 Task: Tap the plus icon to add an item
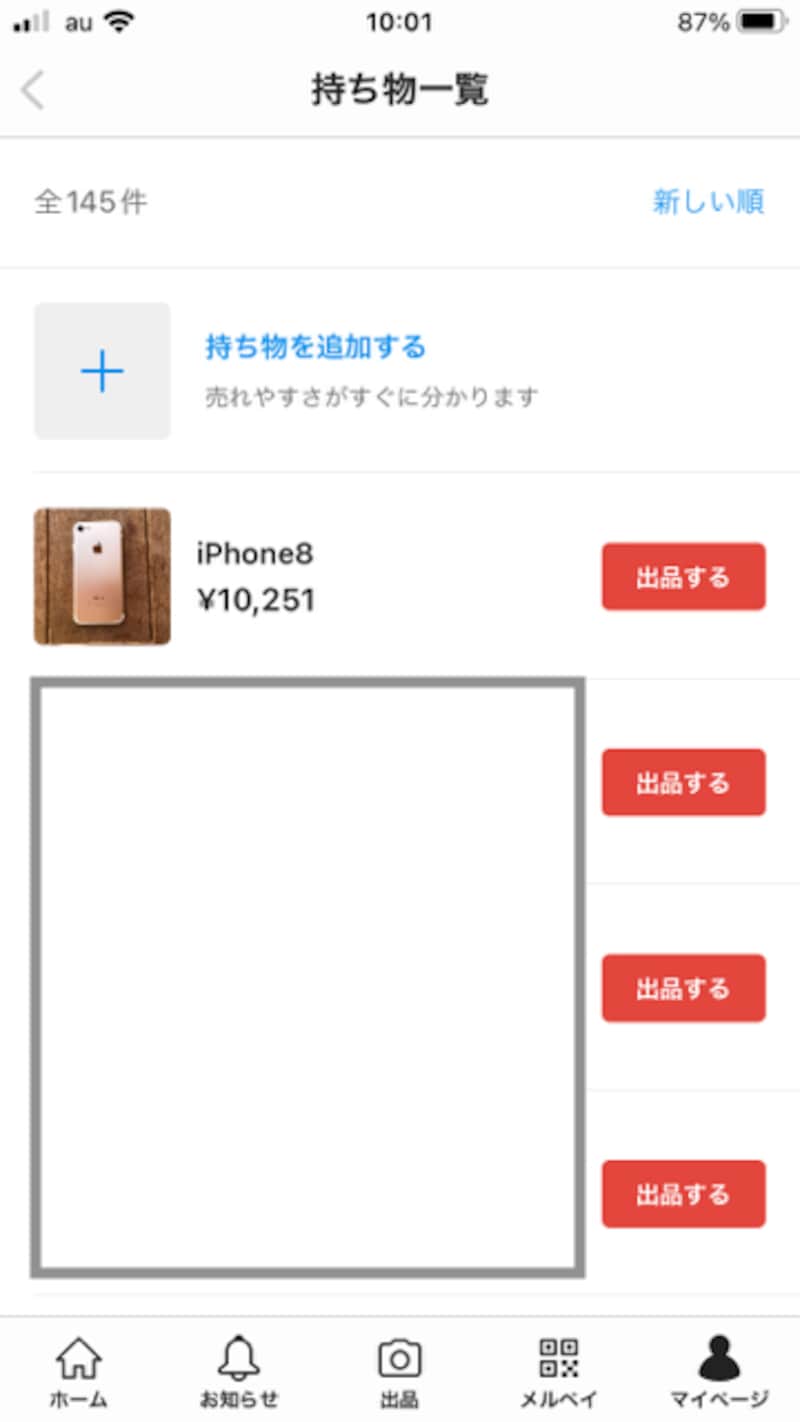(102, 371)
